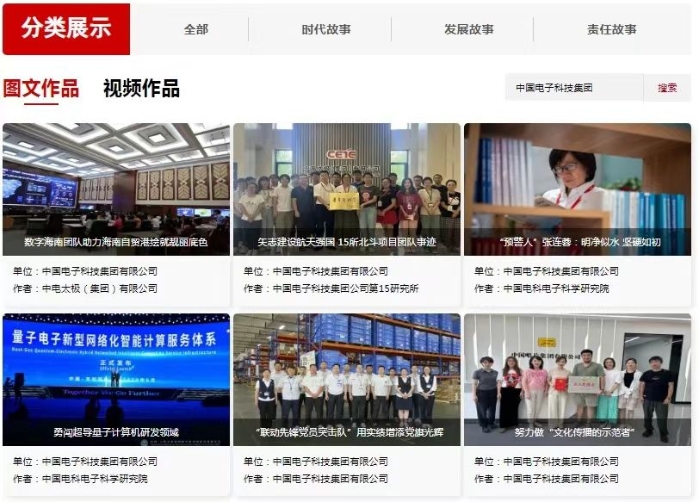Open the 数字海南团队助力海南自贸港 article
The height and width of the screenshot is (502, 699).
(x=116, y=189)
